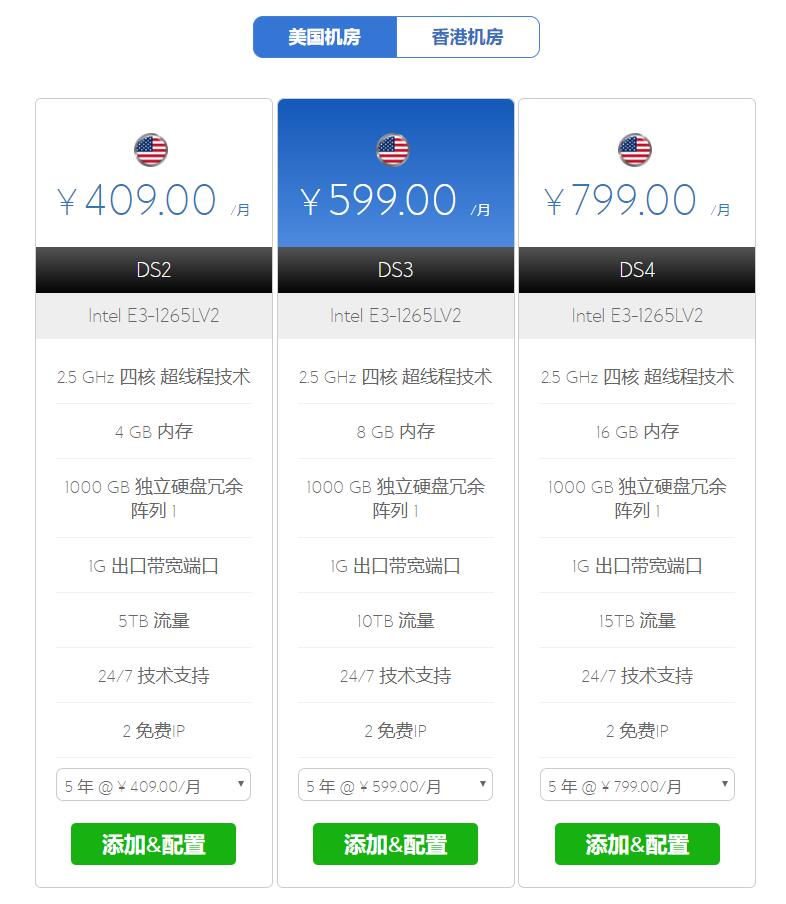
Task: Tap 添加&配置 for the DS3 plan
Action: click(x=395, y=844)
